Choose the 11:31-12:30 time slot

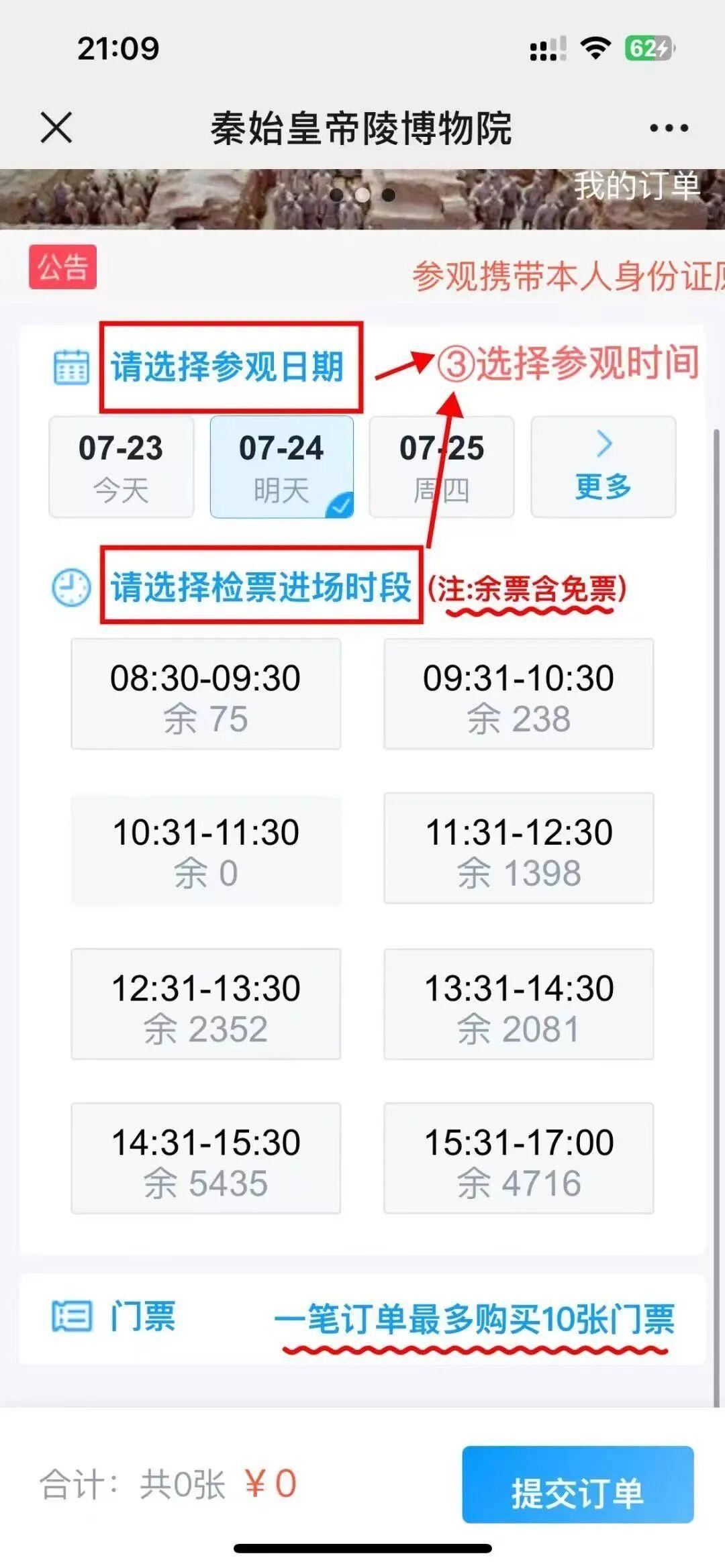(518, 849)
